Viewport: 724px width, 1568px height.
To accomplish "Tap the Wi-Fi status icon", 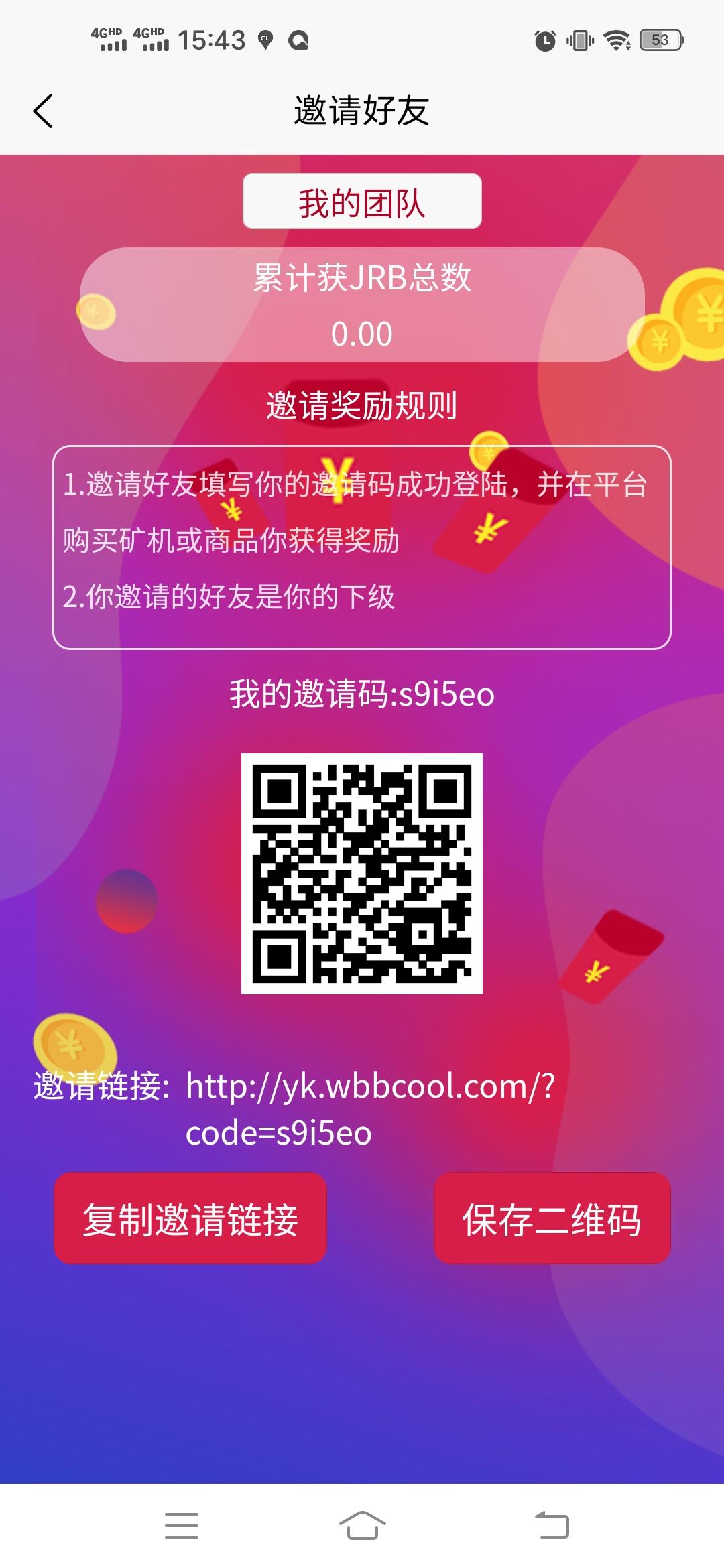I will [617, 42].
